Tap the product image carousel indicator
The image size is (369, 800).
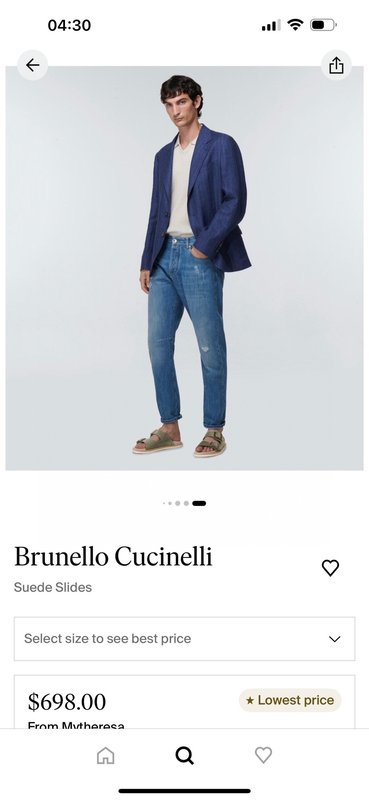point(184,503)
